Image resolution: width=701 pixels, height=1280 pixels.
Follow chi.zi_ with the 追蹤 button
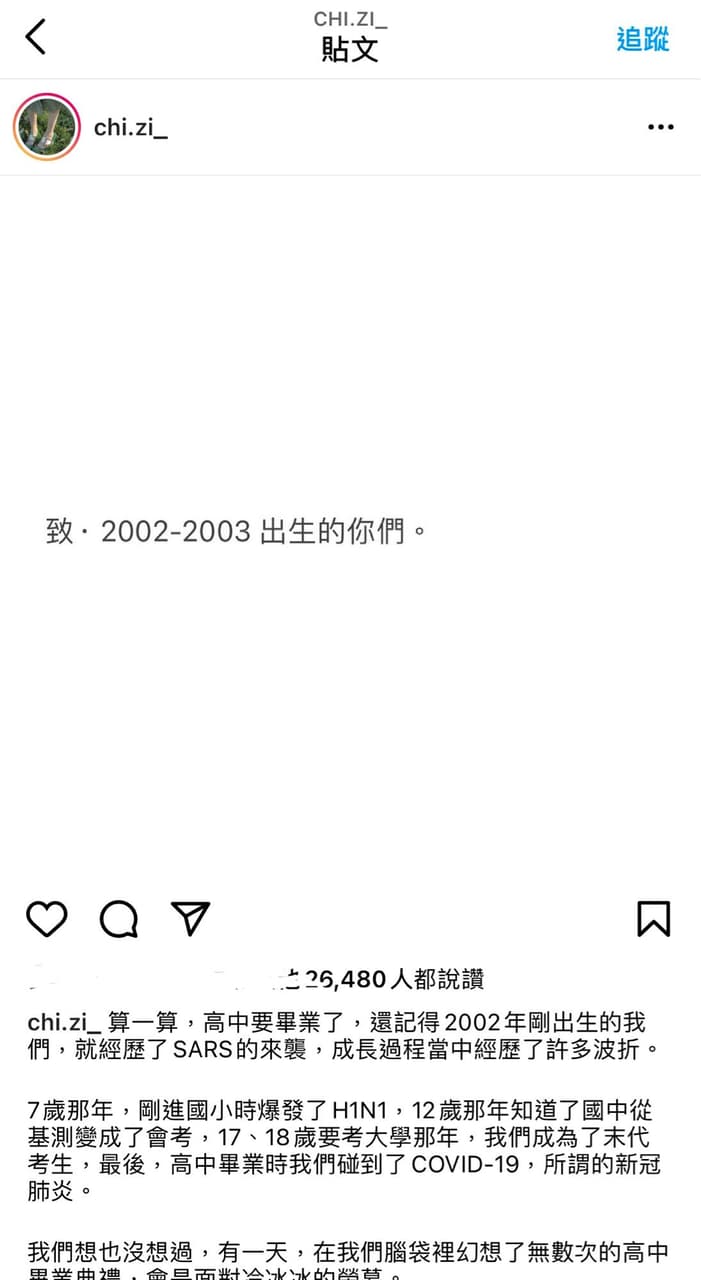(x=642, y=39)
